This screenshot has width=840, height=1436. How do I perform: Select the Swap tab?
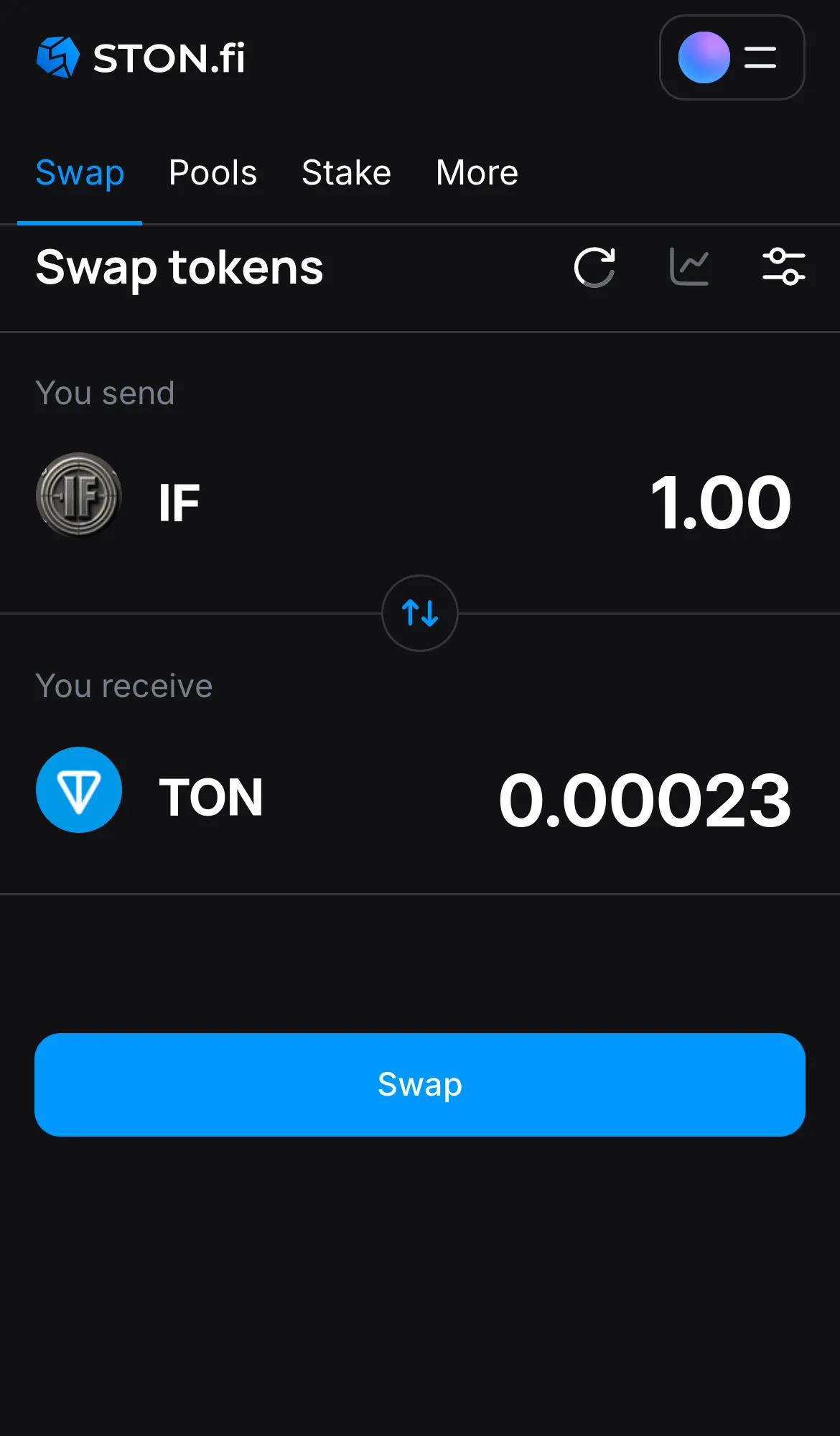coord(80,172)
